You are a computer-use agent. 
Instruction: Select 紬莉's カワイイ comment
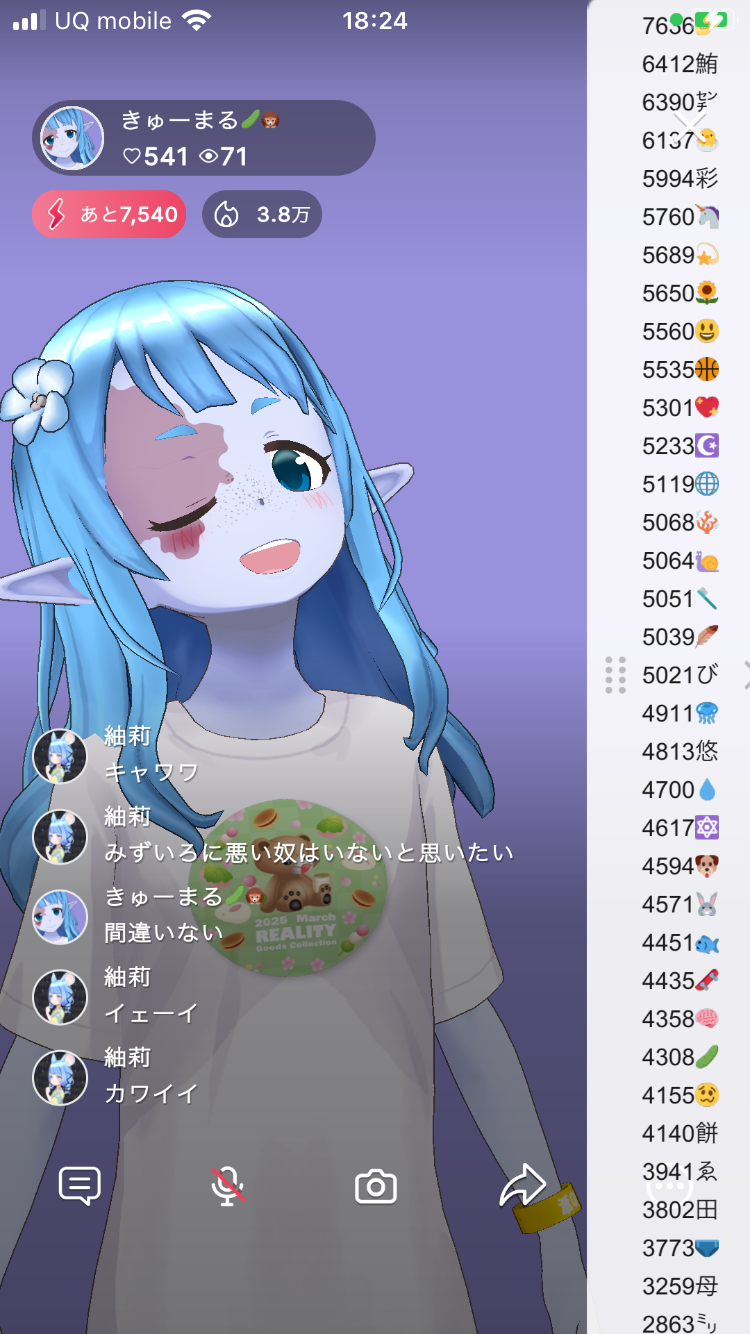coord(151,1093)
